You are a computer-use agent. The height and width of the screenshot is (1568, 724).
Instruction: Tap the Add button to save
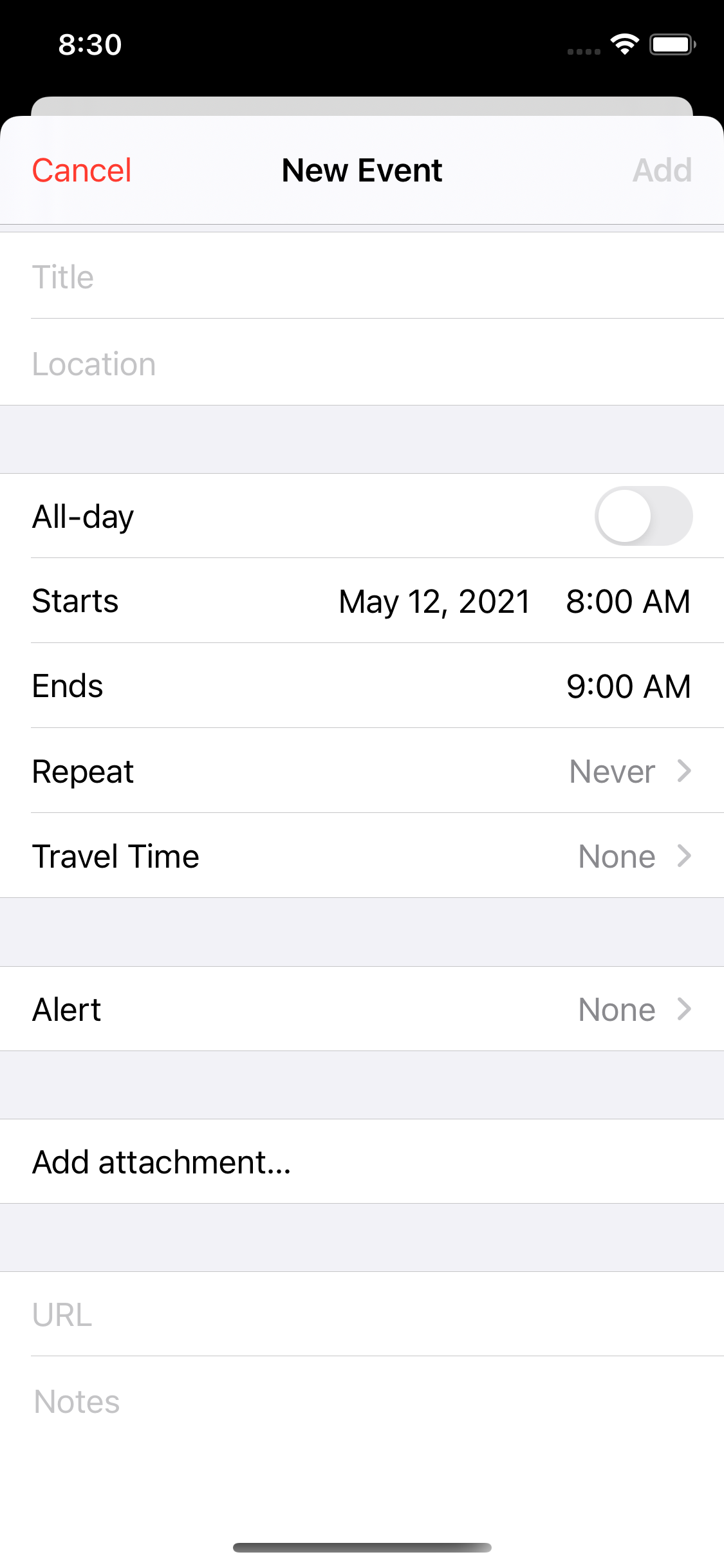click(x=662, y=170)
